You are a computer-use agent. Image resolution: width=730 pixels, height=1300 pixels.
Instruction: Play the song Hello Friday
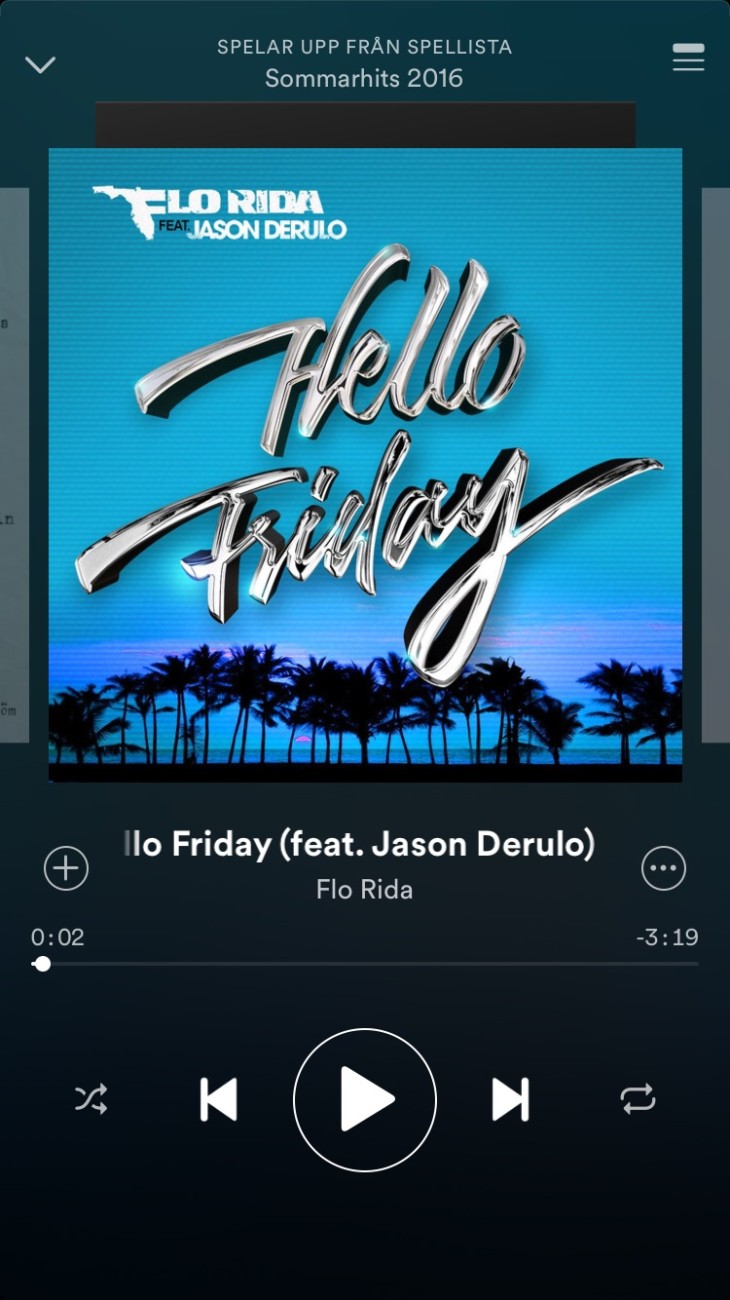point(365,1100)
